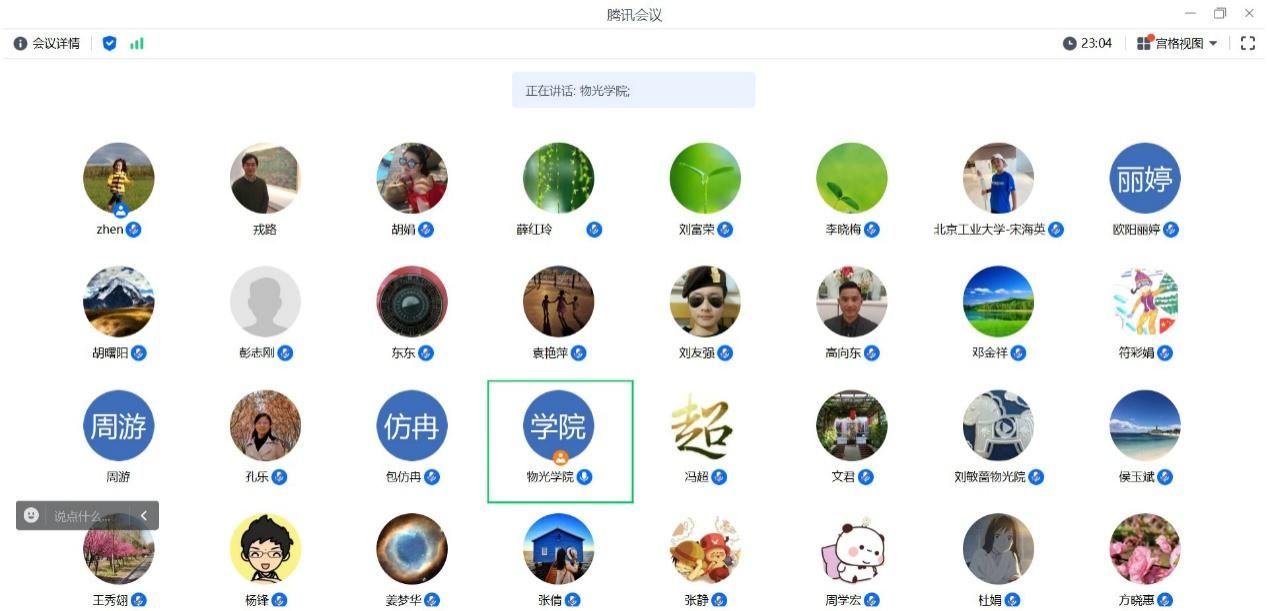
Task: Enter full screen mode
Action: tap(1247, 44)
